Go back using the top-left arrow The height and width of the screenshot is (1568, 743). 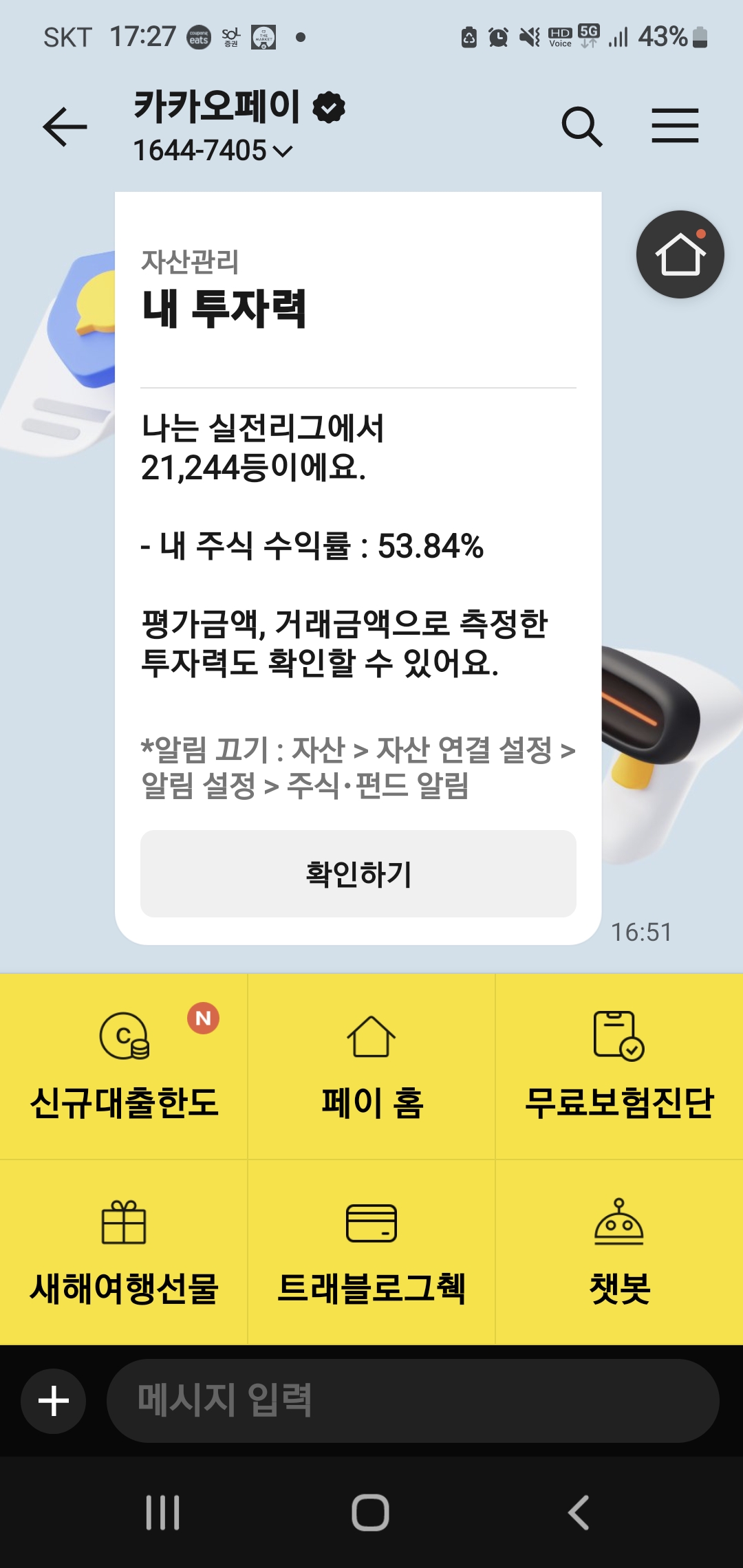coord(65,127)
